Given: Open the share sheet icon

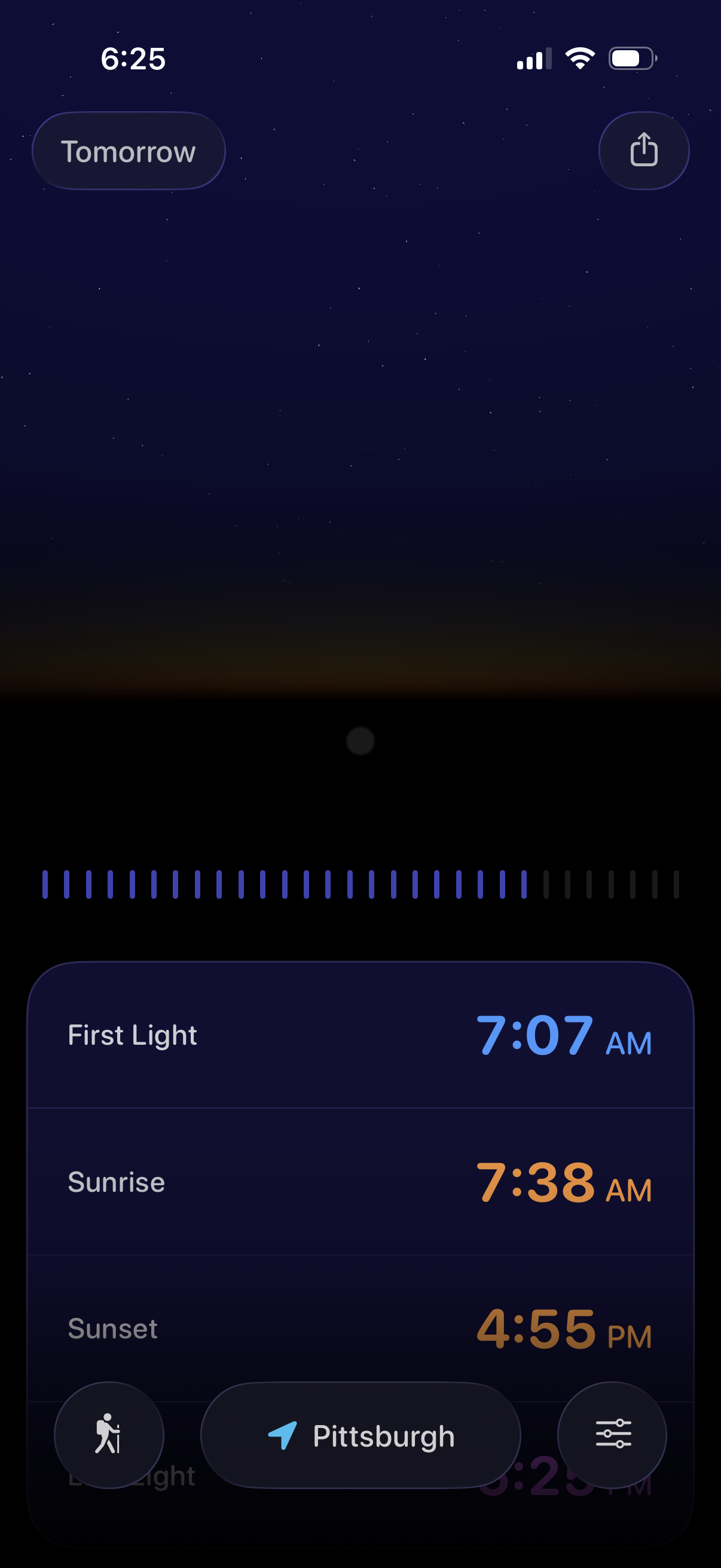Looking at the screenshot, I should pos(644,150).
